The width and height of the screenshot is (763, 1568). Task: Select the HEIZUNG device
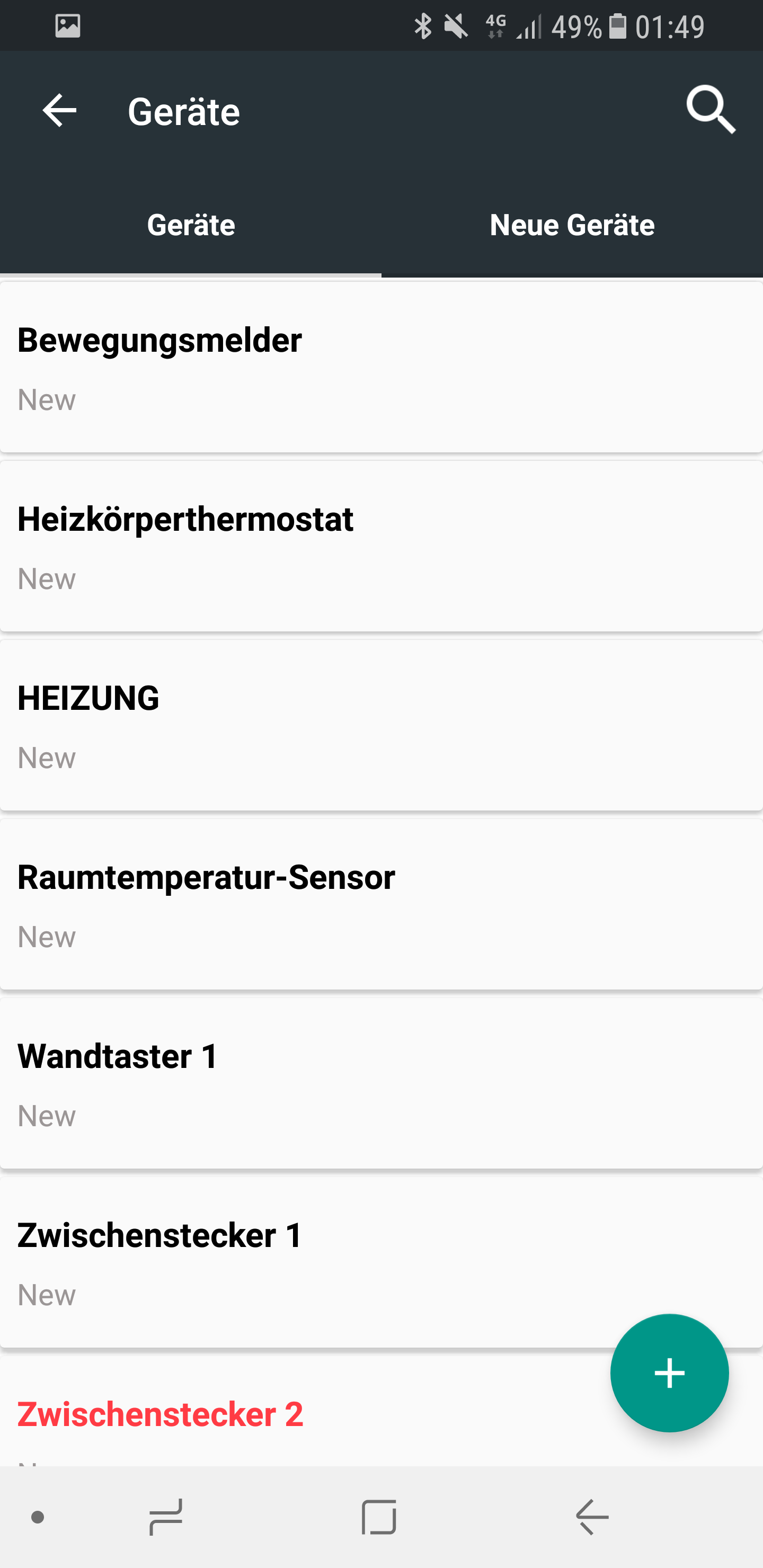pyautogui.click(x=381, y=725)
